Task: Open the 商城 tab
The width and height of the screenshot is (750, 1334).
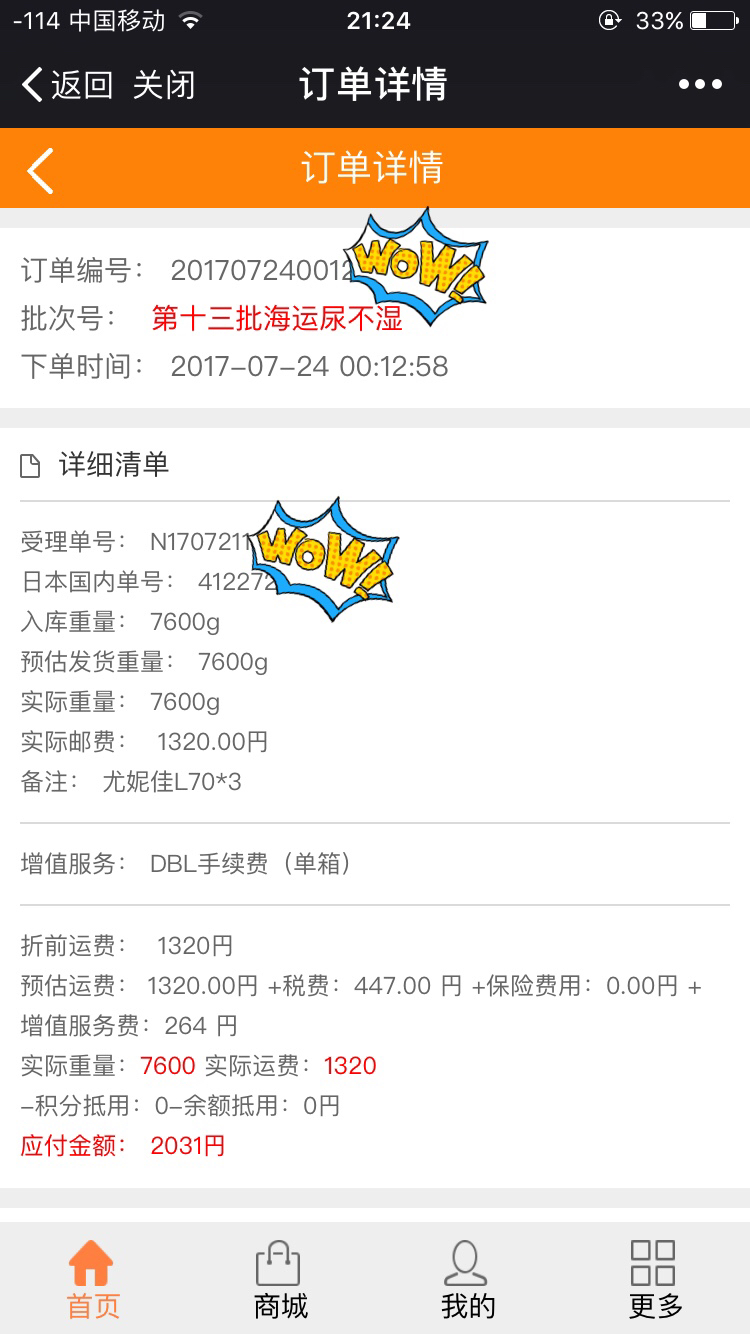Action: point(280,1279)
